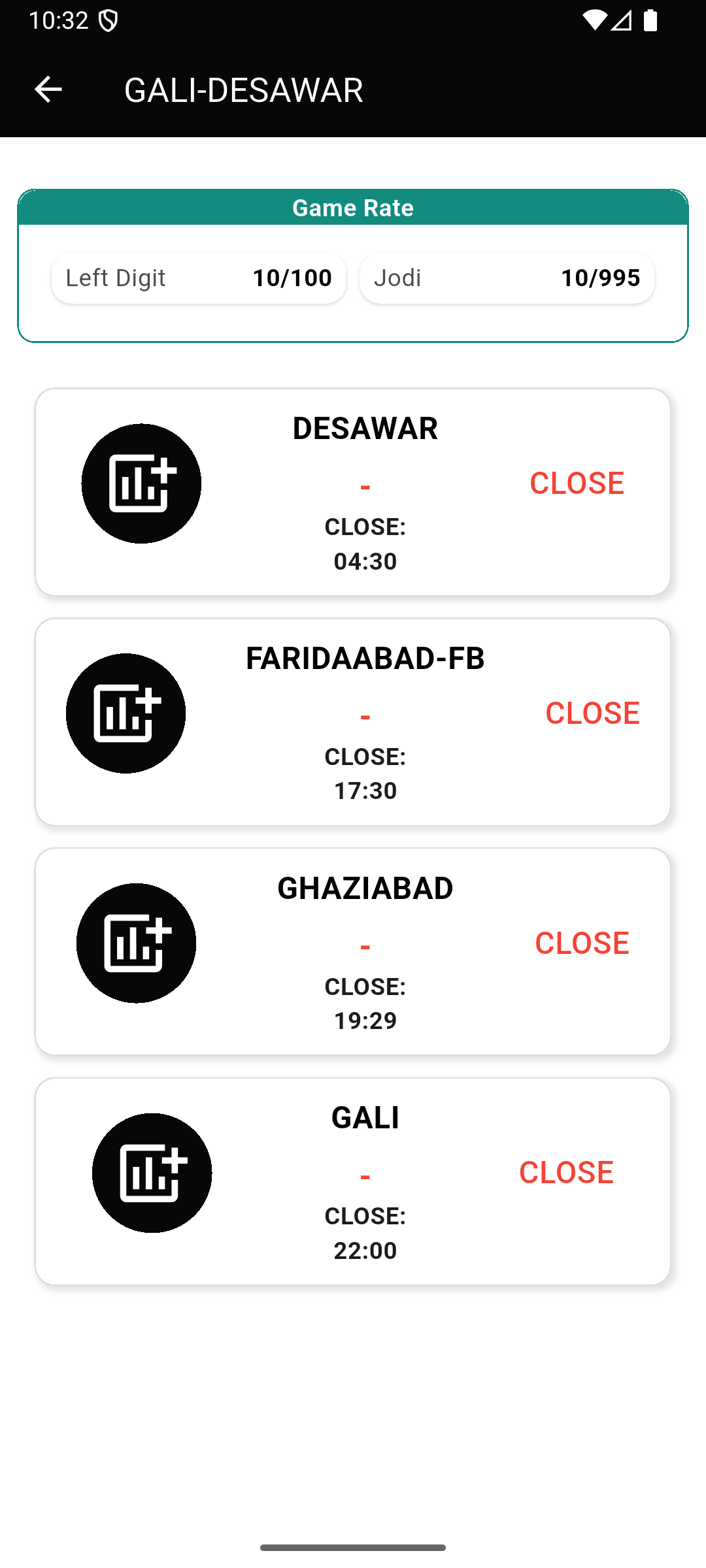Tap the DESAWAR closing time 04:30

[365, 561]
